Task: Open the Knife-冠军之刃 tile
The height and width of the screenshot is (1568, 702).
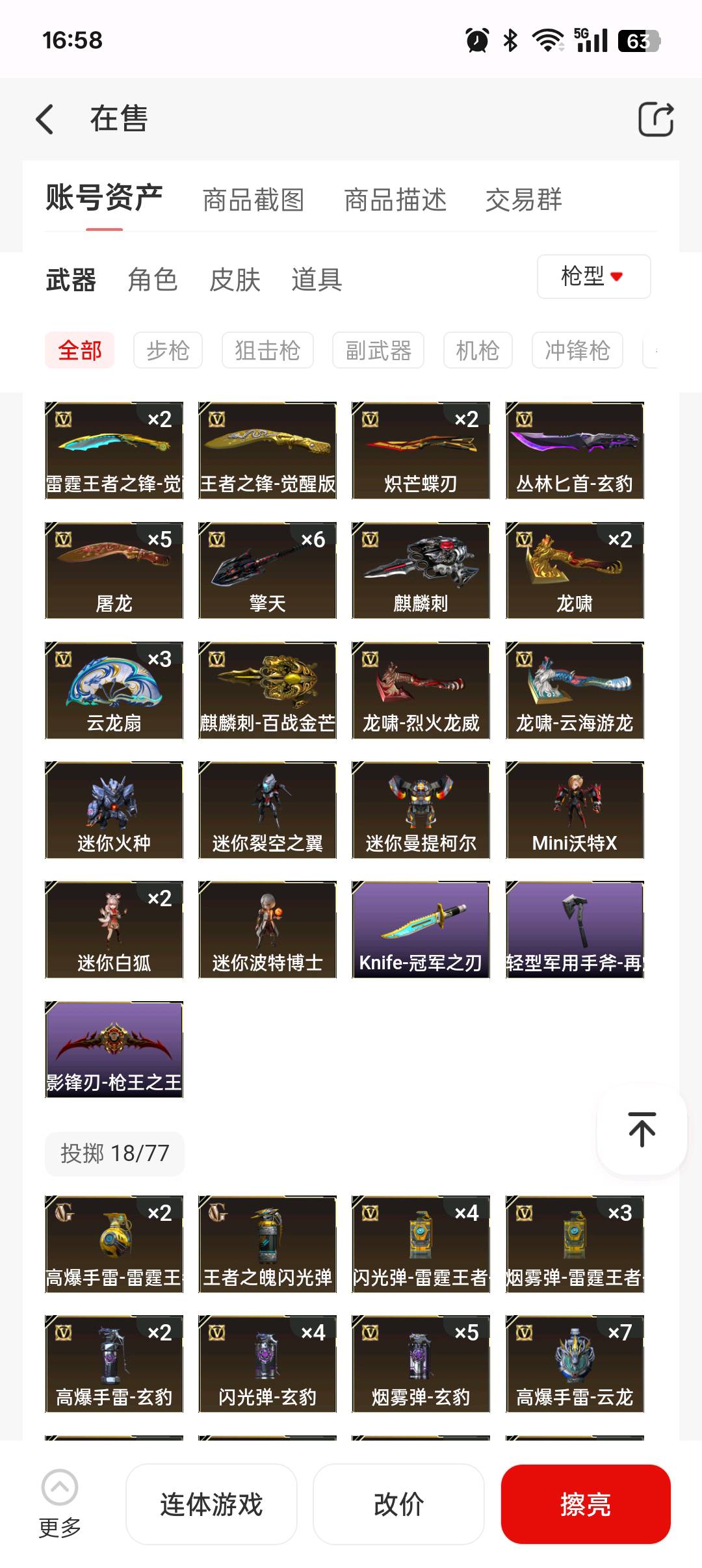Action: [x=421, y=930]
